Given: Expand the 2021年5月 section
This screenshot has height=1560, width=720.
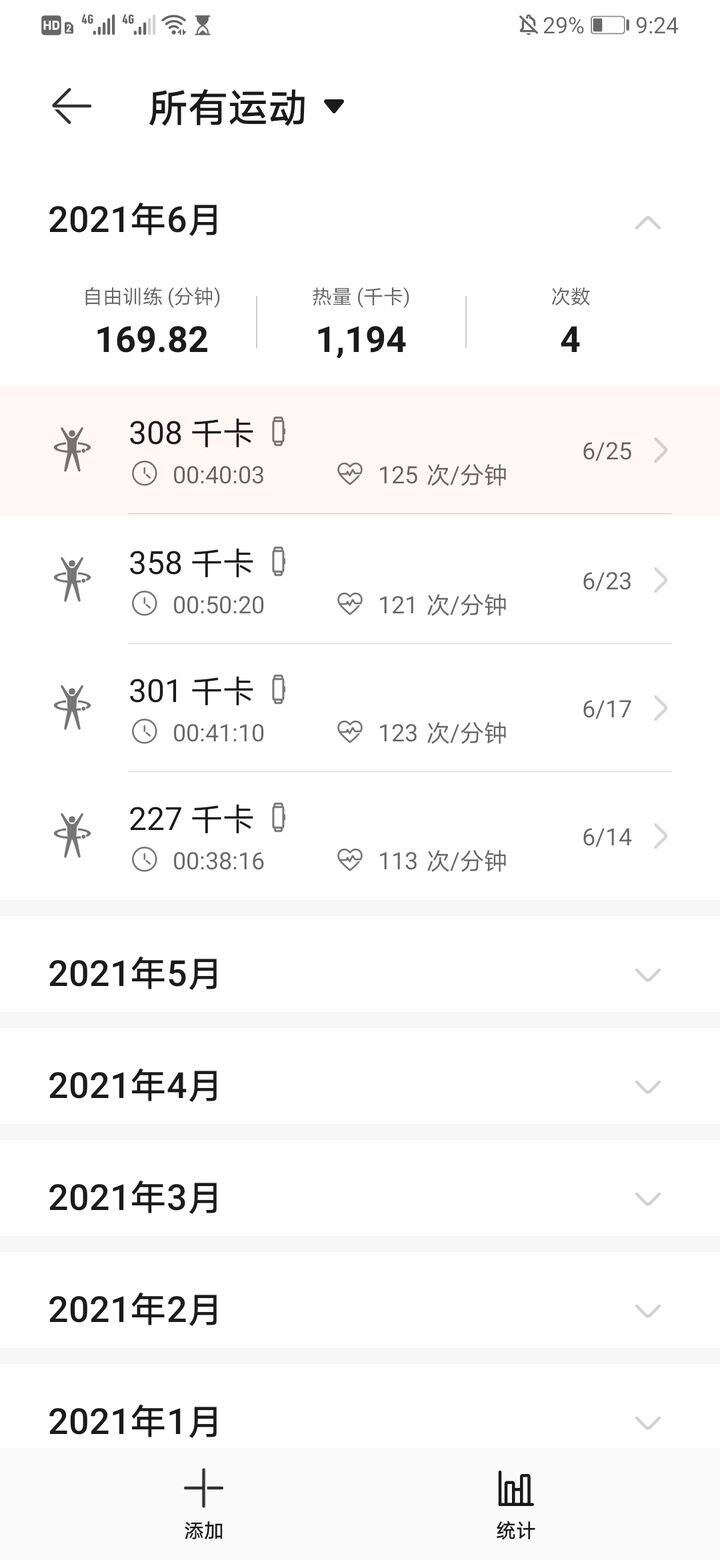Looking at the screenshot, I should coord(360,973).
